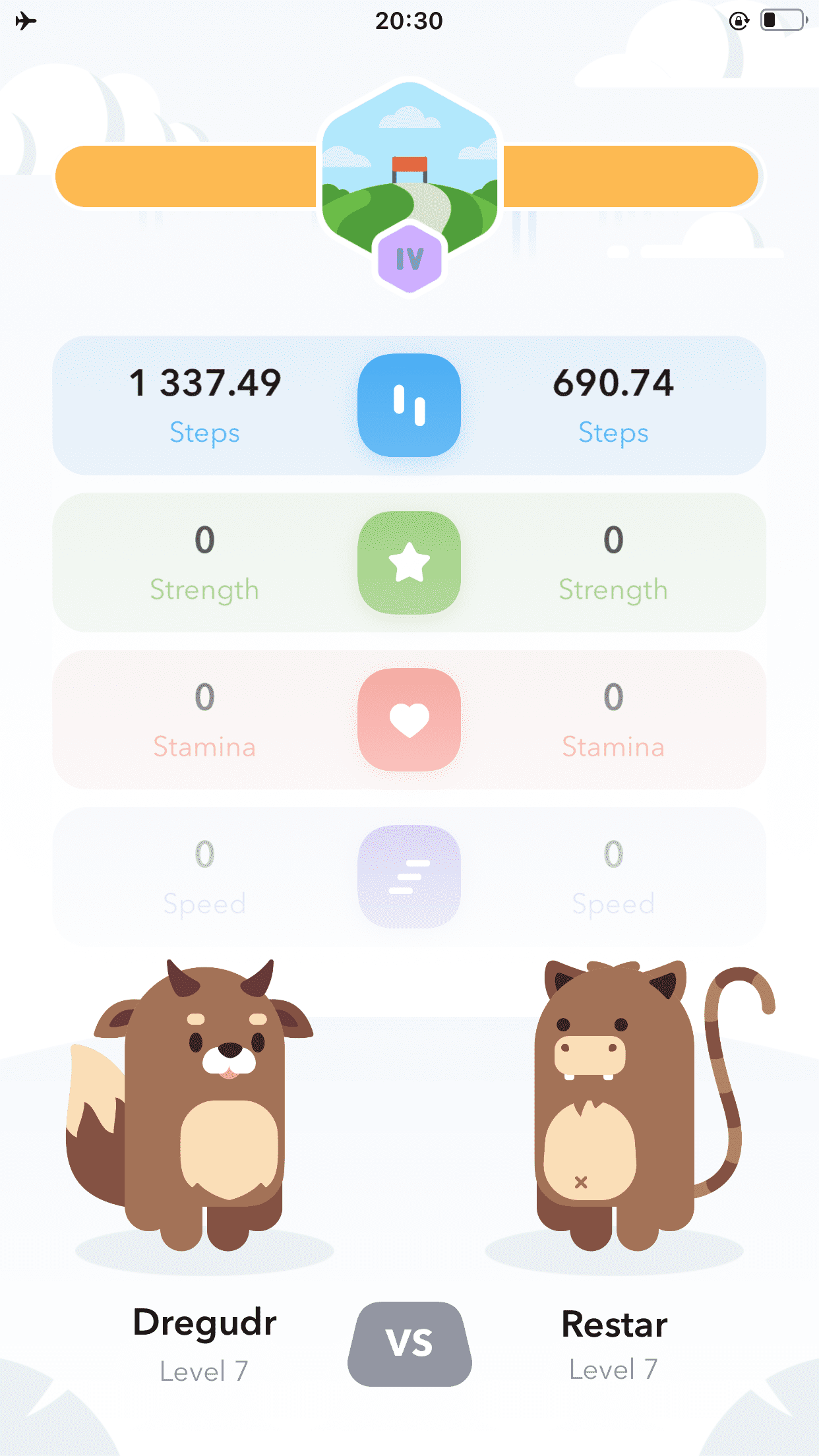Tap the gray VS button

pyautogui.click(x=409, y=1343)
